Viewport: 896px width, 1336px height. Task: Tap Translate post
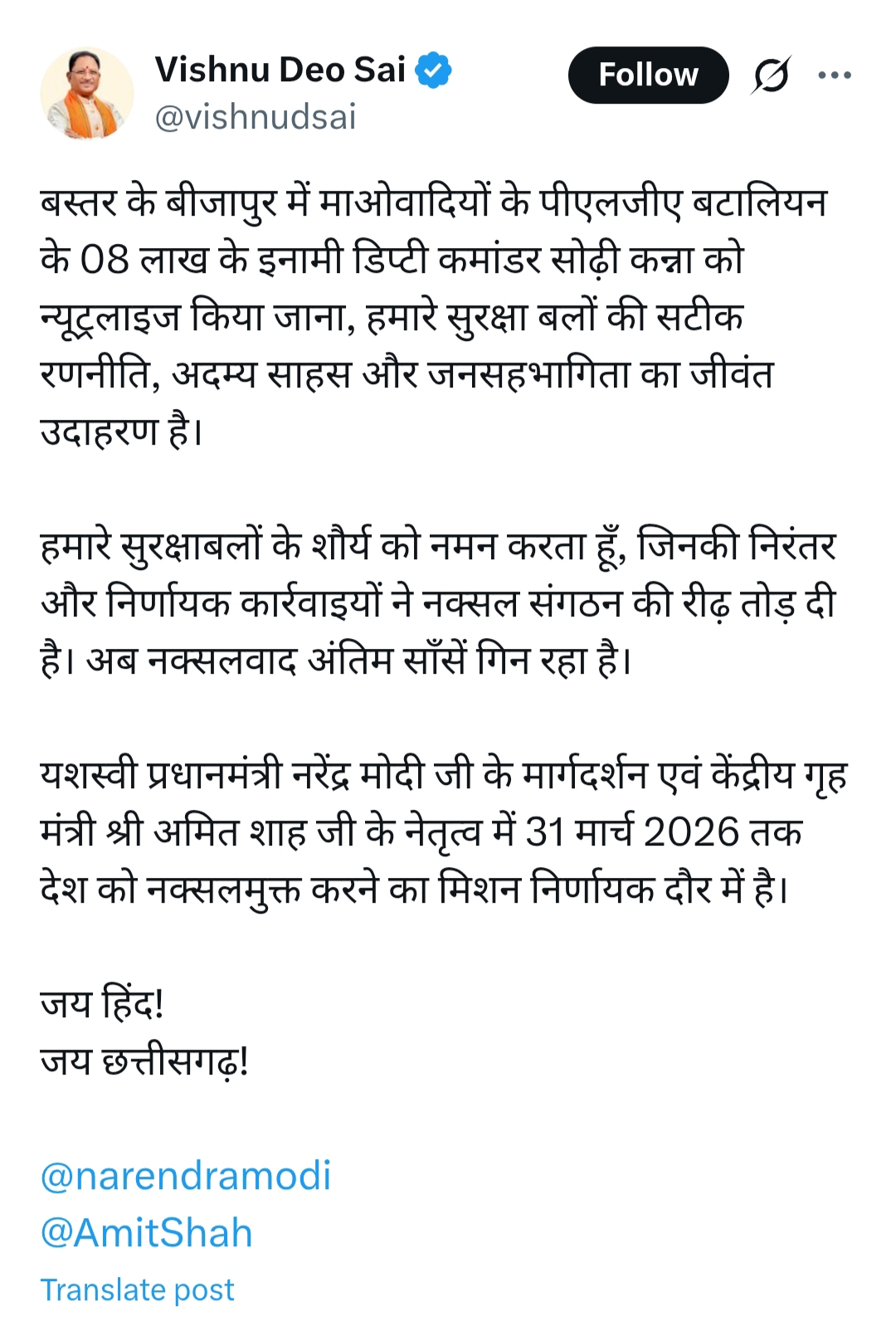tap(138, 1290)
